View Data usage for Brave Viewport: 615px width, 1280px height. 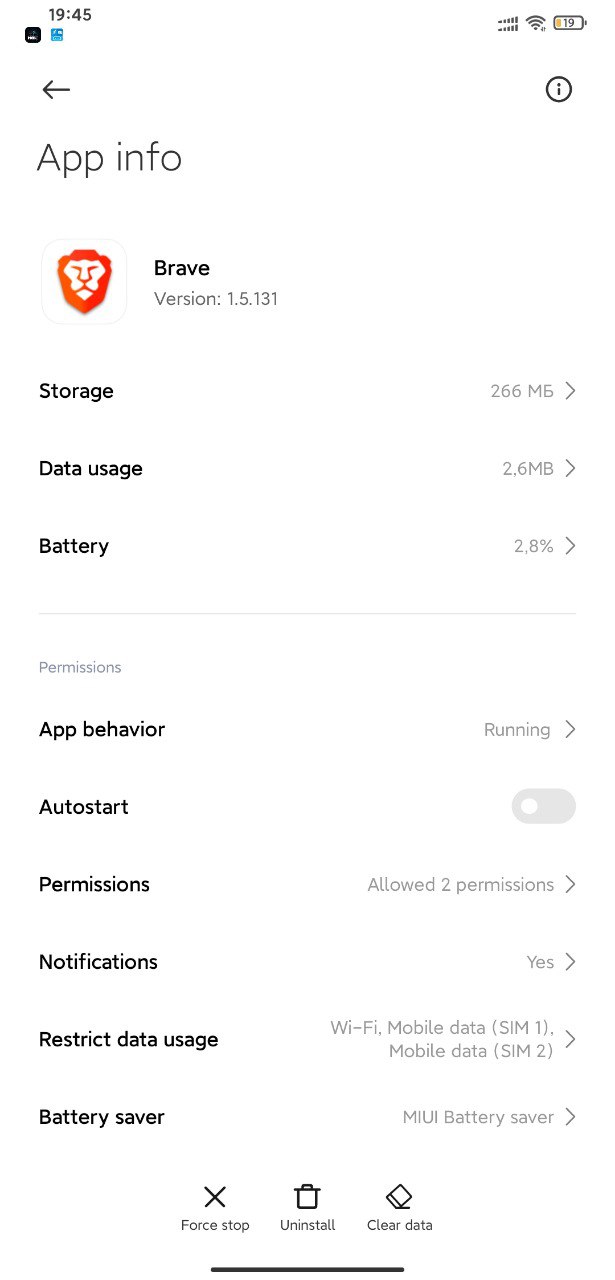pos(307,468)
